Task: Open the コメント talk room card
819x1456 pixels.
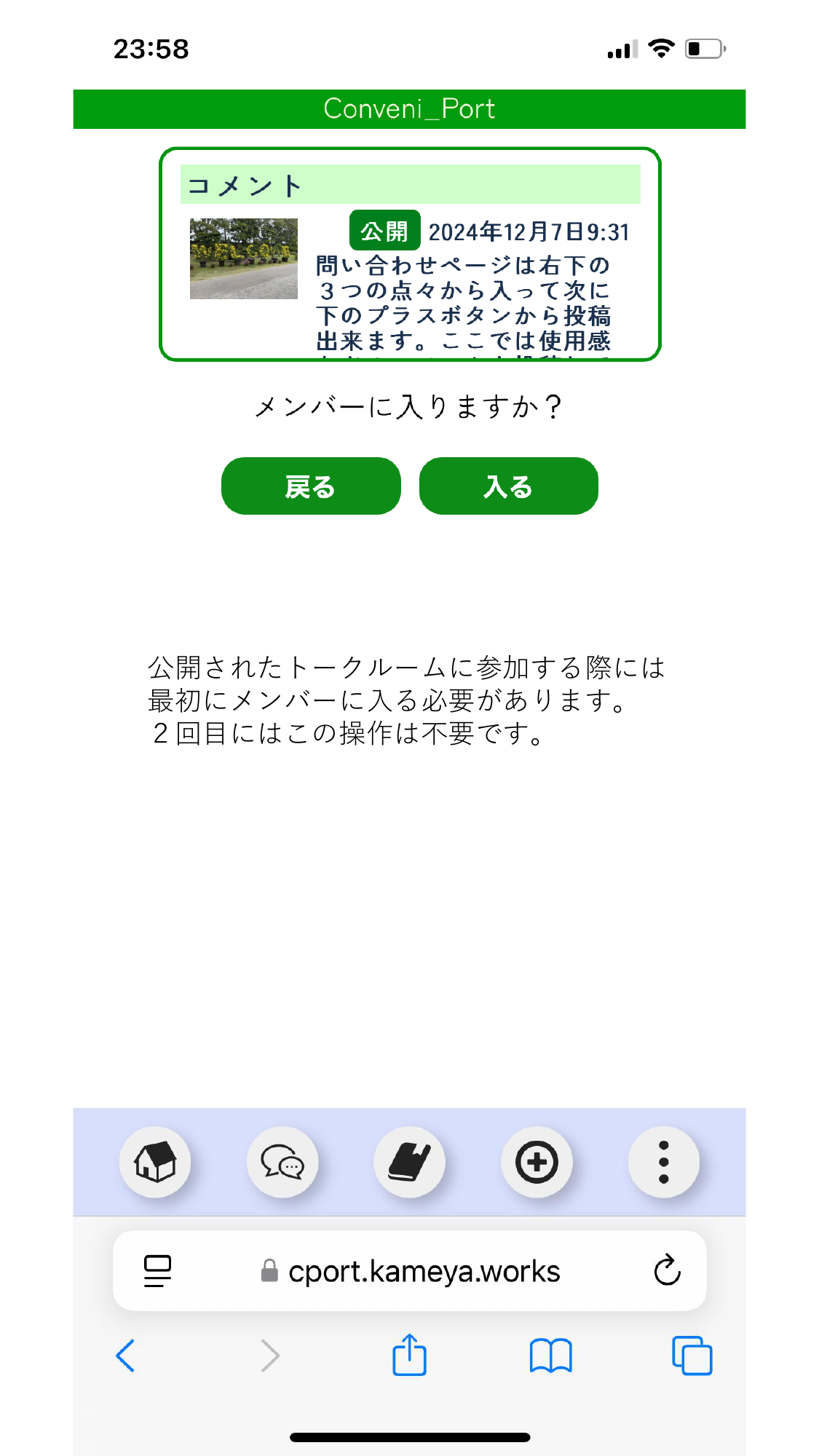Action: (x=410, y=254)
